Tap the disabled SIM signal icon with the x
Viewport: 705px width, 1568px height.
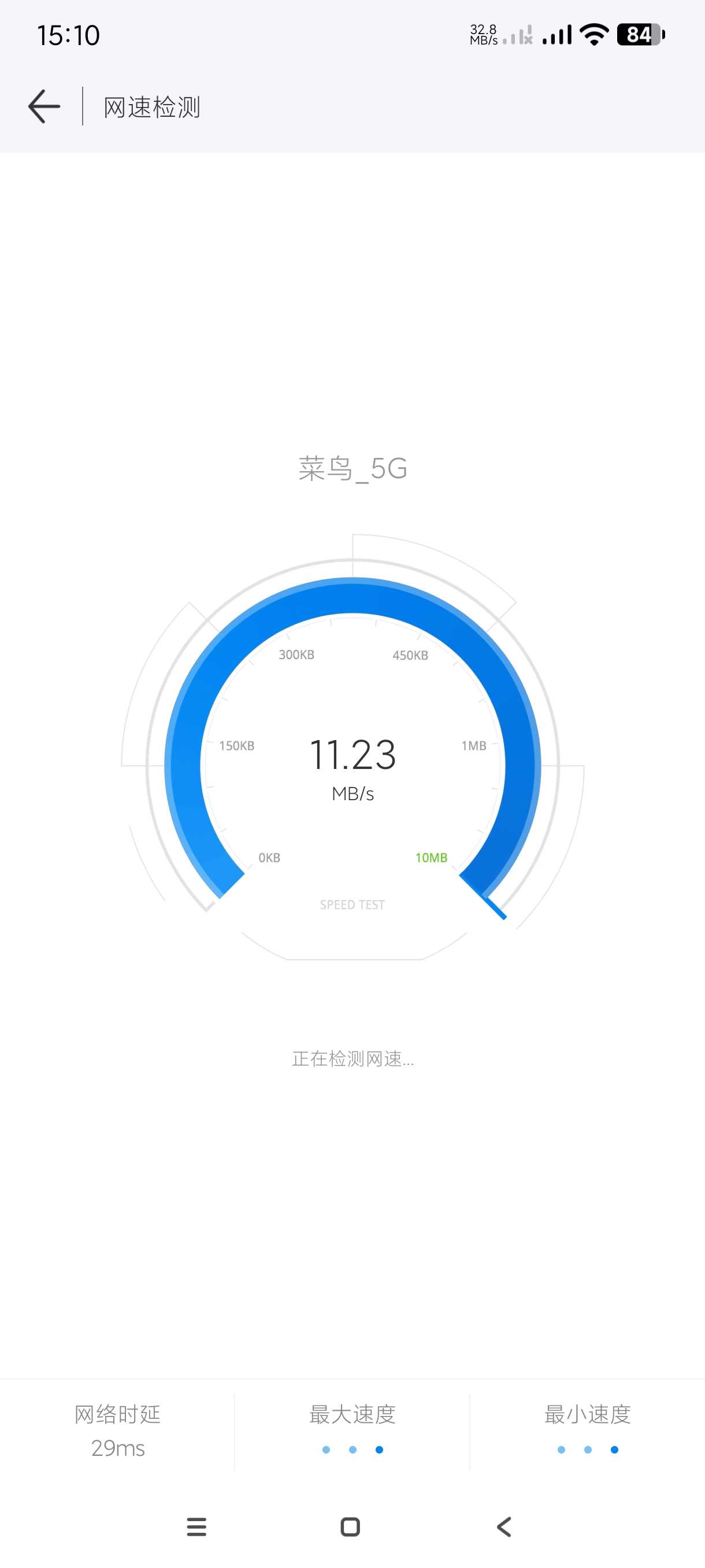coord(516,35)
